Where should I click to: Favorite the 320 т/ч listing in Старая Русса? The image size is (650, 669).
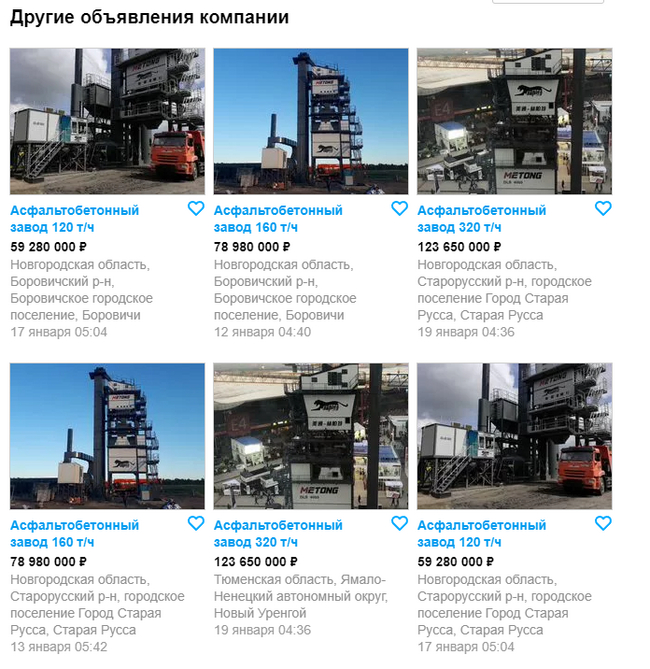603,209
